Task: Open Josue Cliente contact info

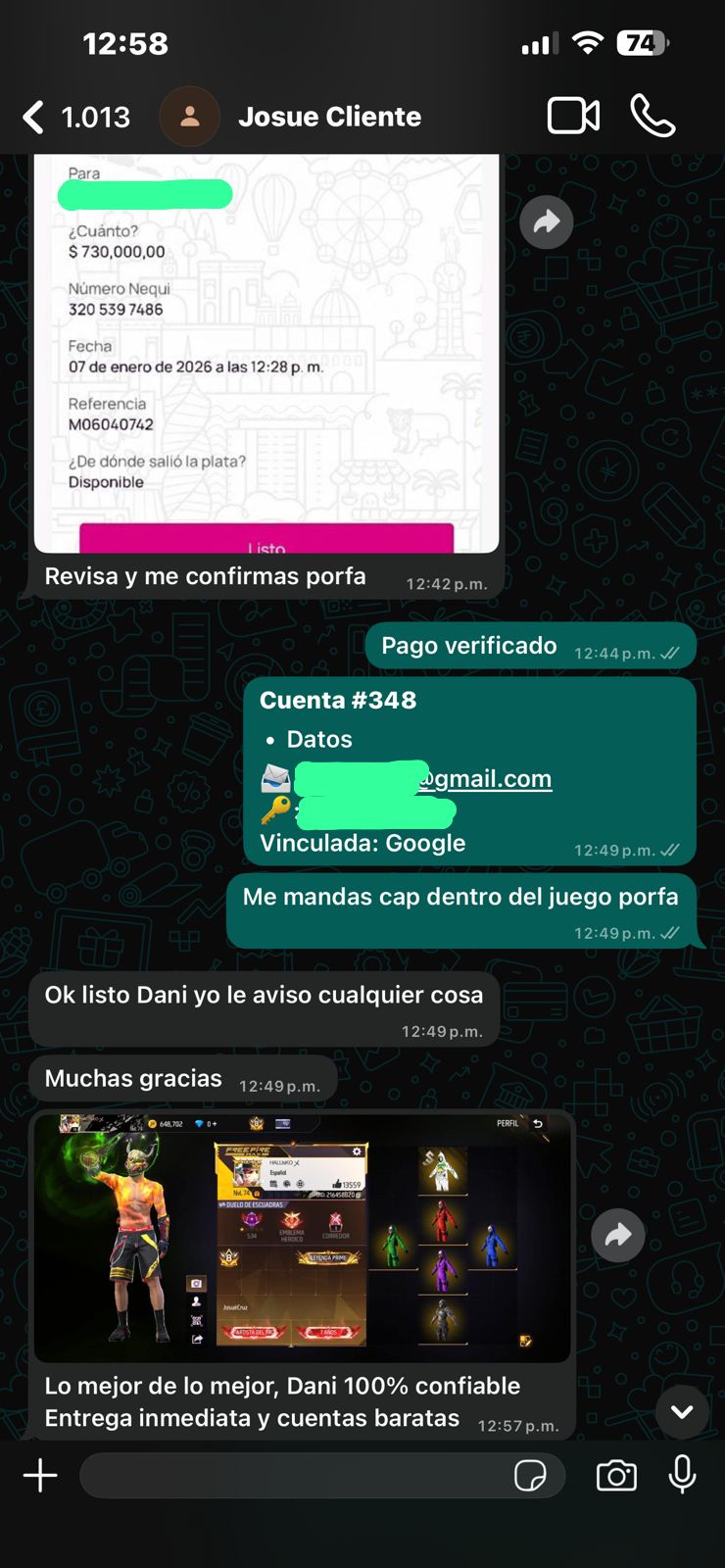Action: pos(328,117)
